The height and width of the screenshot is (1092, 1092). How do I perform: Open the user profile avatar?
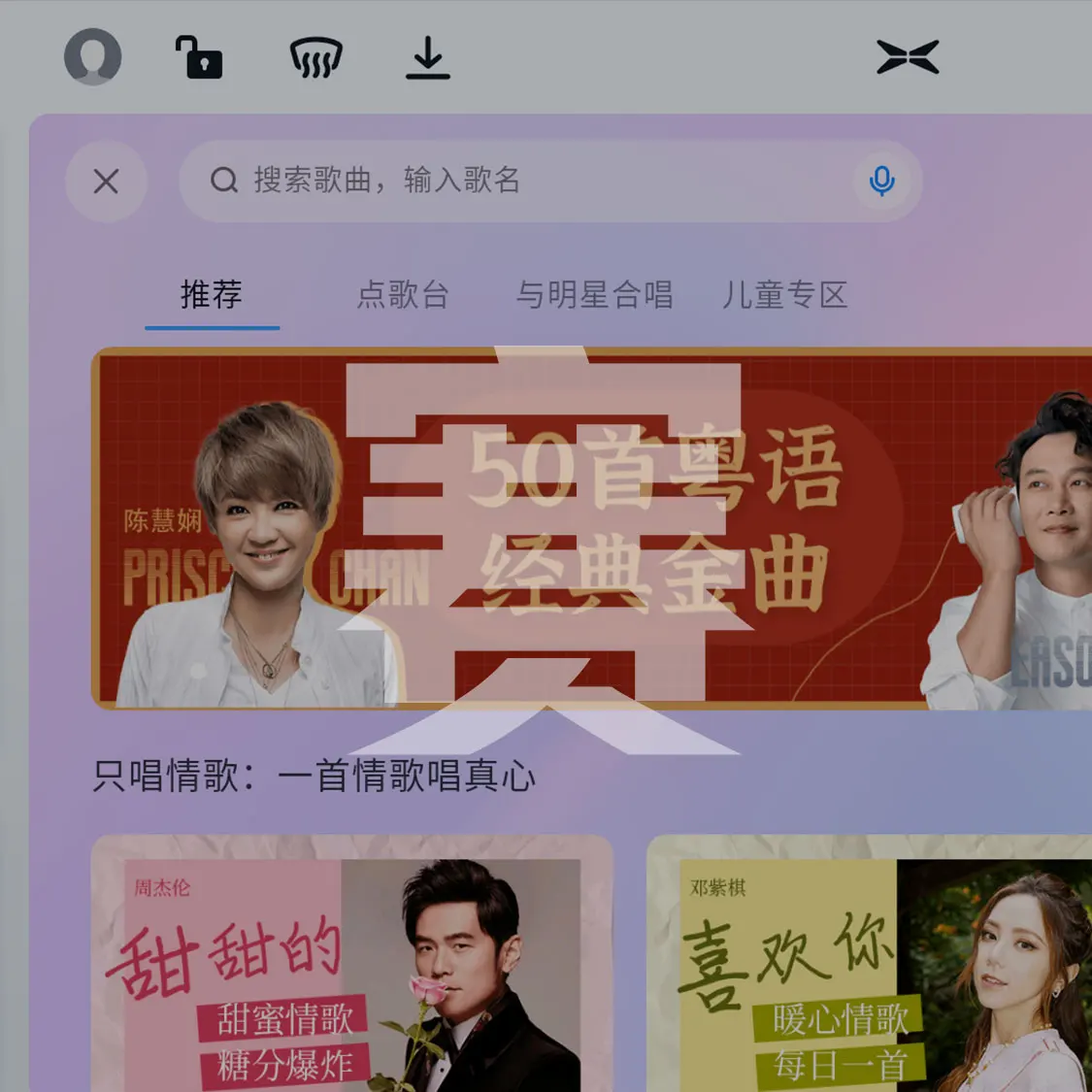(93, 56)
